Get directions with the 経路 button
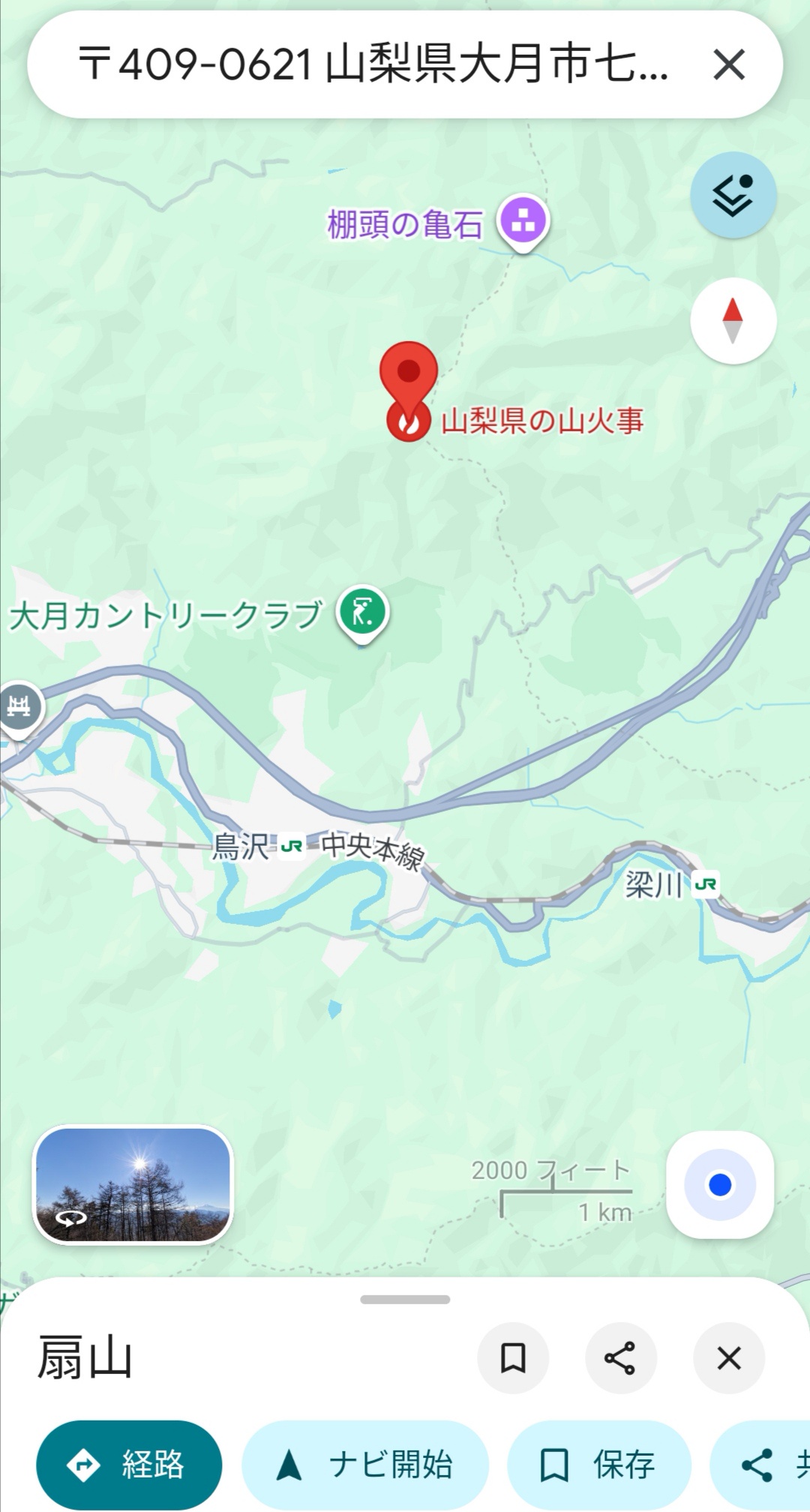The image size is (810, 1512). point(129,1465)
